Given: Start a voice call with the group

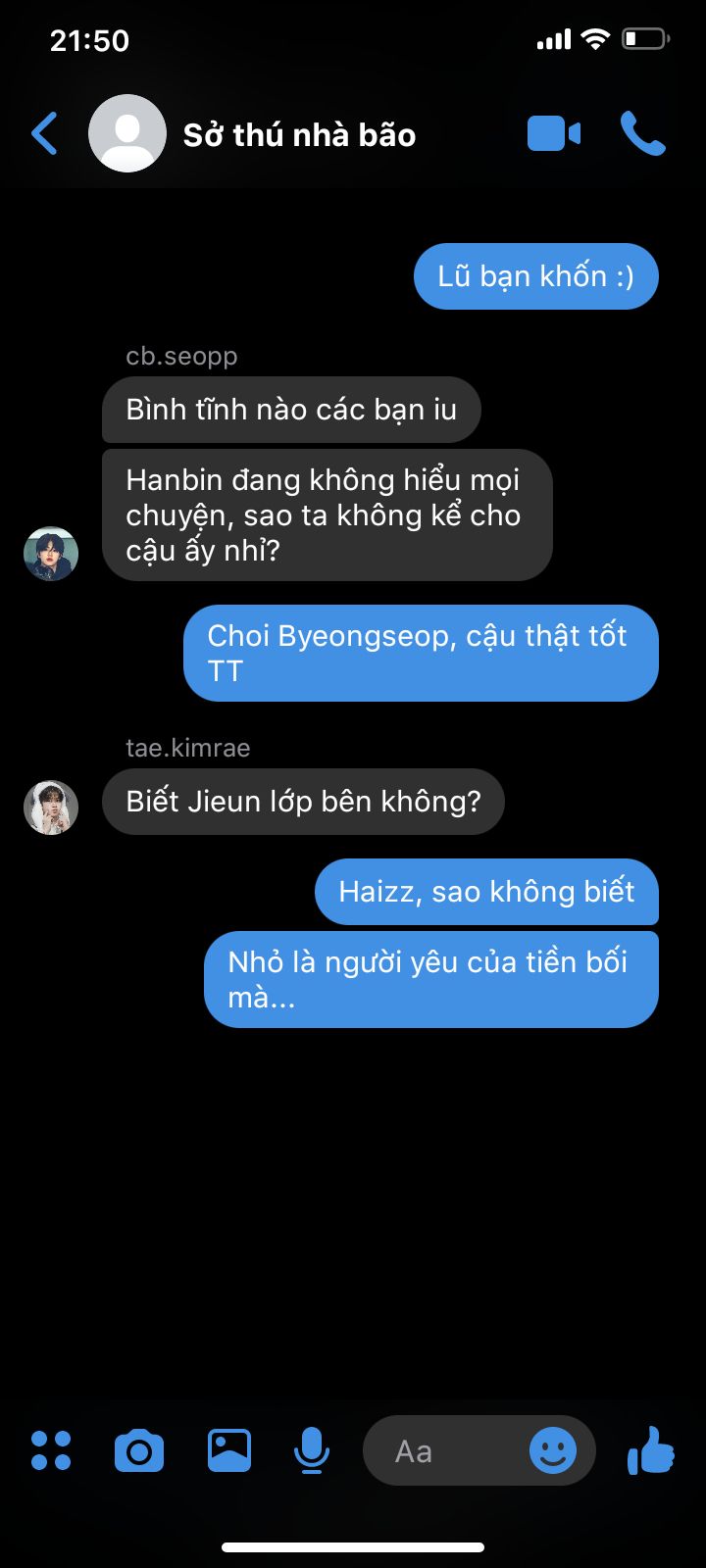Looking at the screenshot, I should 643,134.
